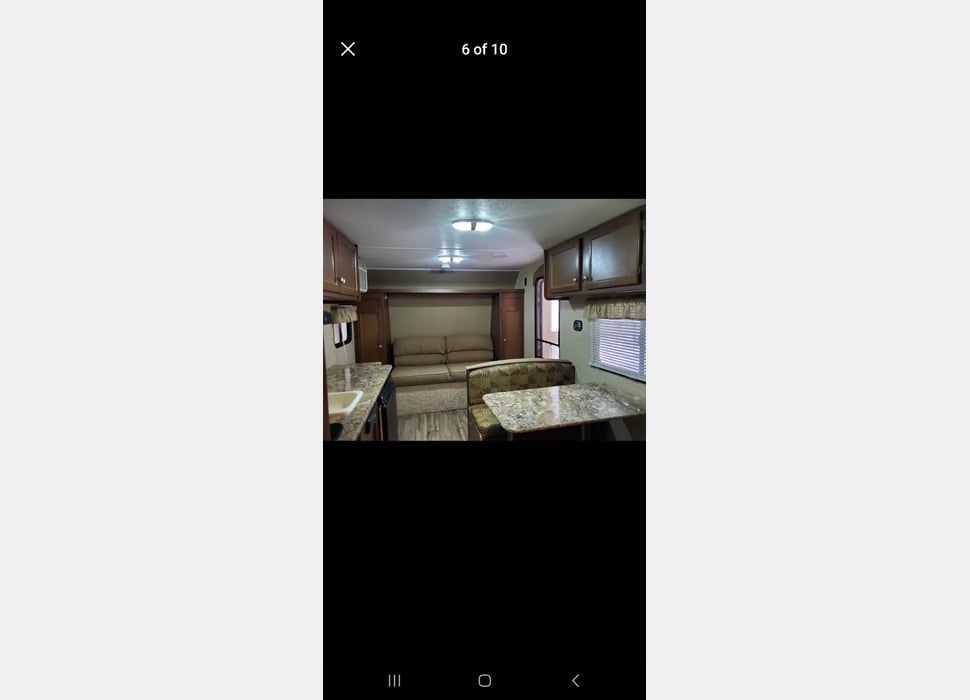Close the photo viewer
Screen dimensions: 970x700
point(348,49)
